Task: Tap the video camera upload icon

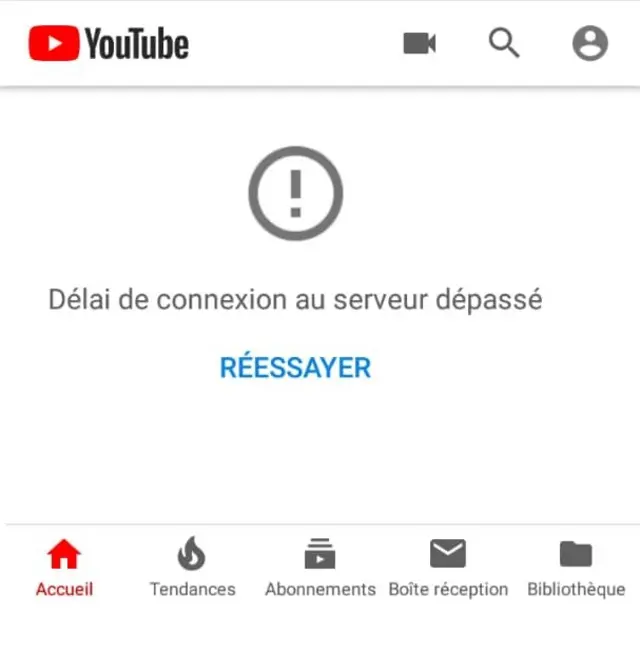Action: [x=419, y=43]
